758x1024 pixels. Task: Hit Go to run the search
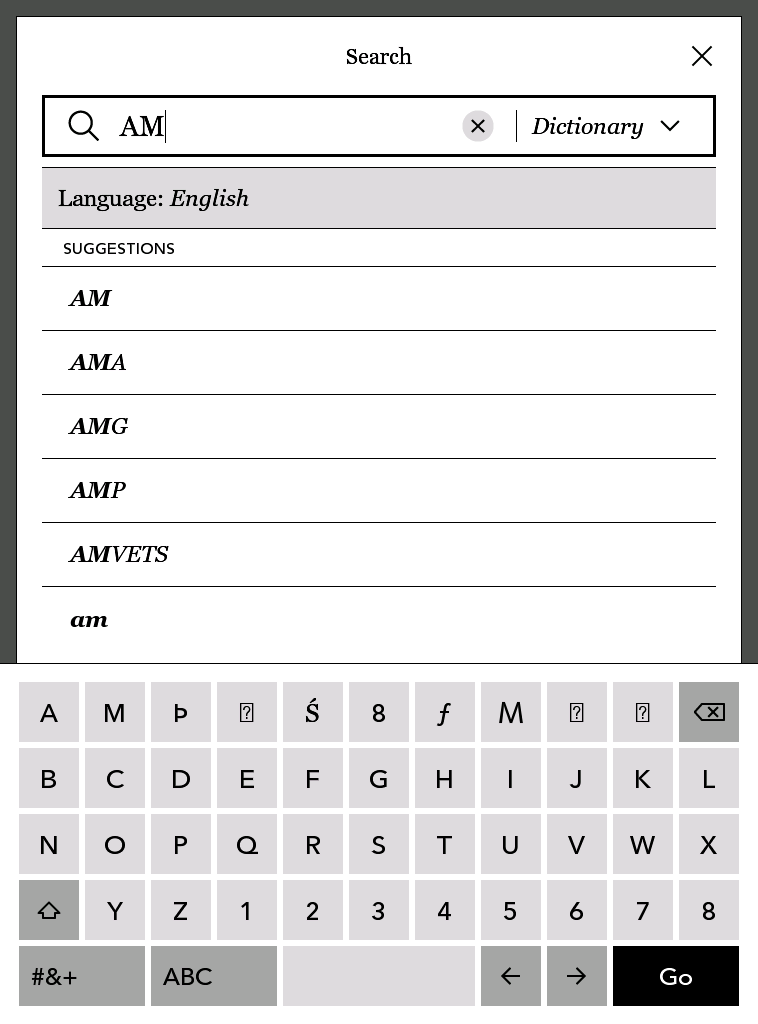[675, 976]
